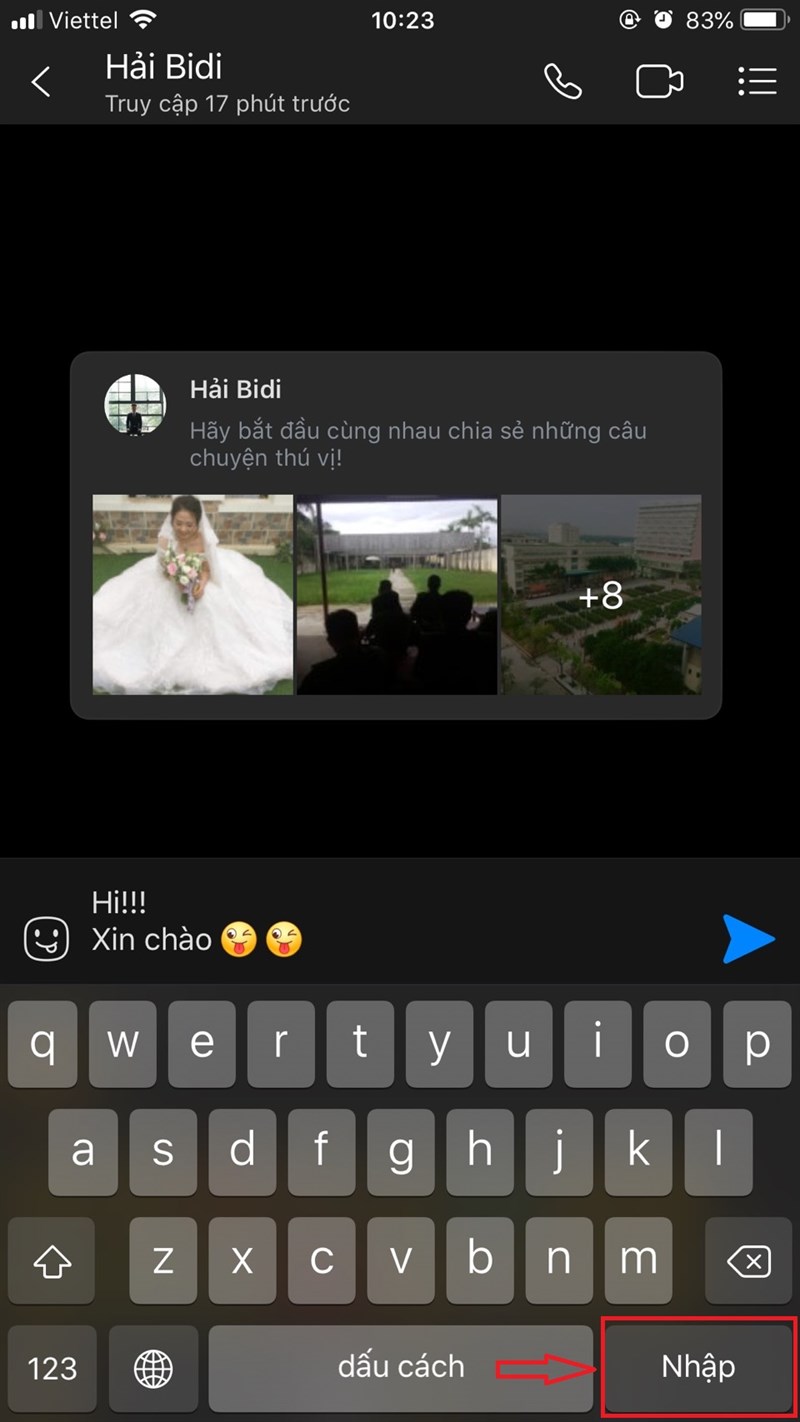Go back from Hải Bidi chat
This screenshot has height=1422, width=800.
(x=41, y=82)
